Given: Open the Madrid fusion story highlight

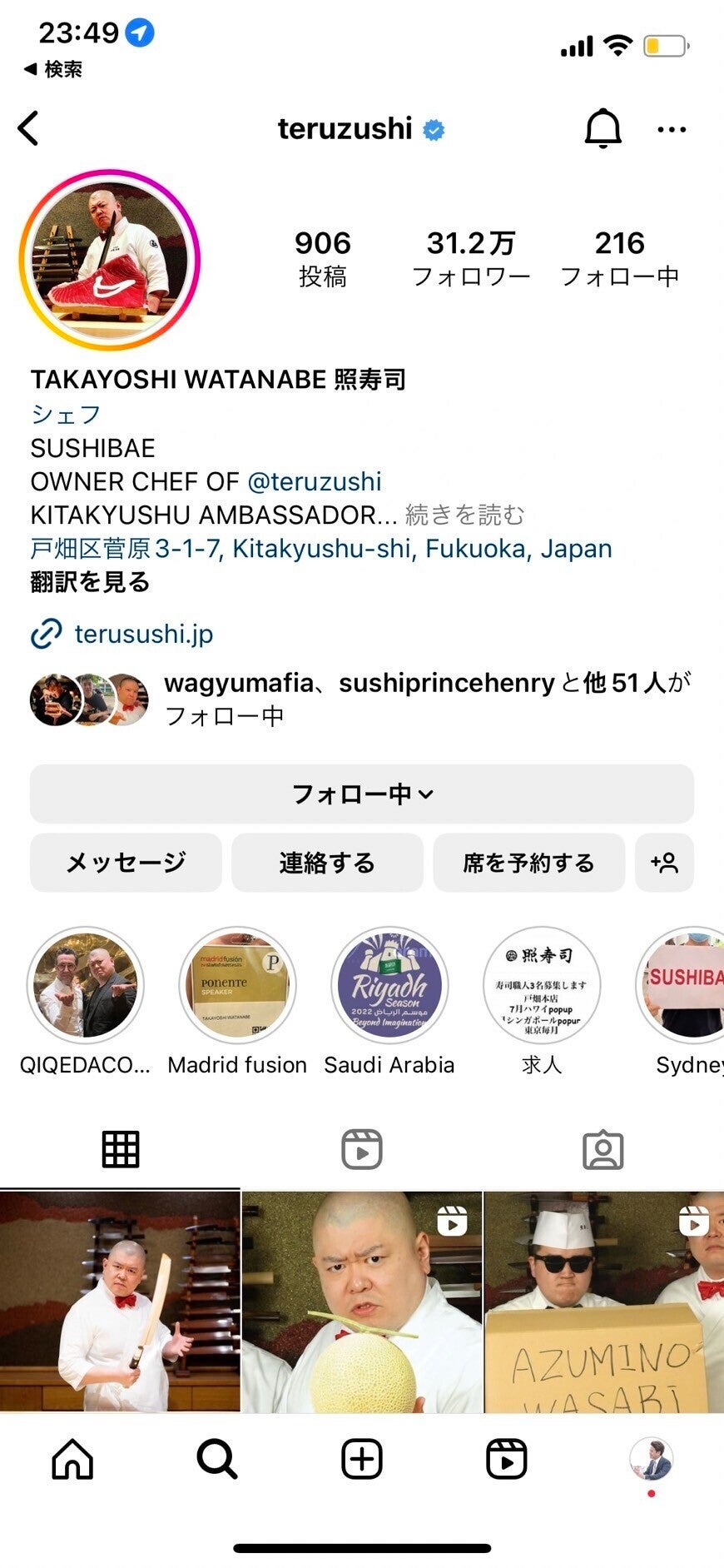Looking at the screenshot, I should 237,985.
